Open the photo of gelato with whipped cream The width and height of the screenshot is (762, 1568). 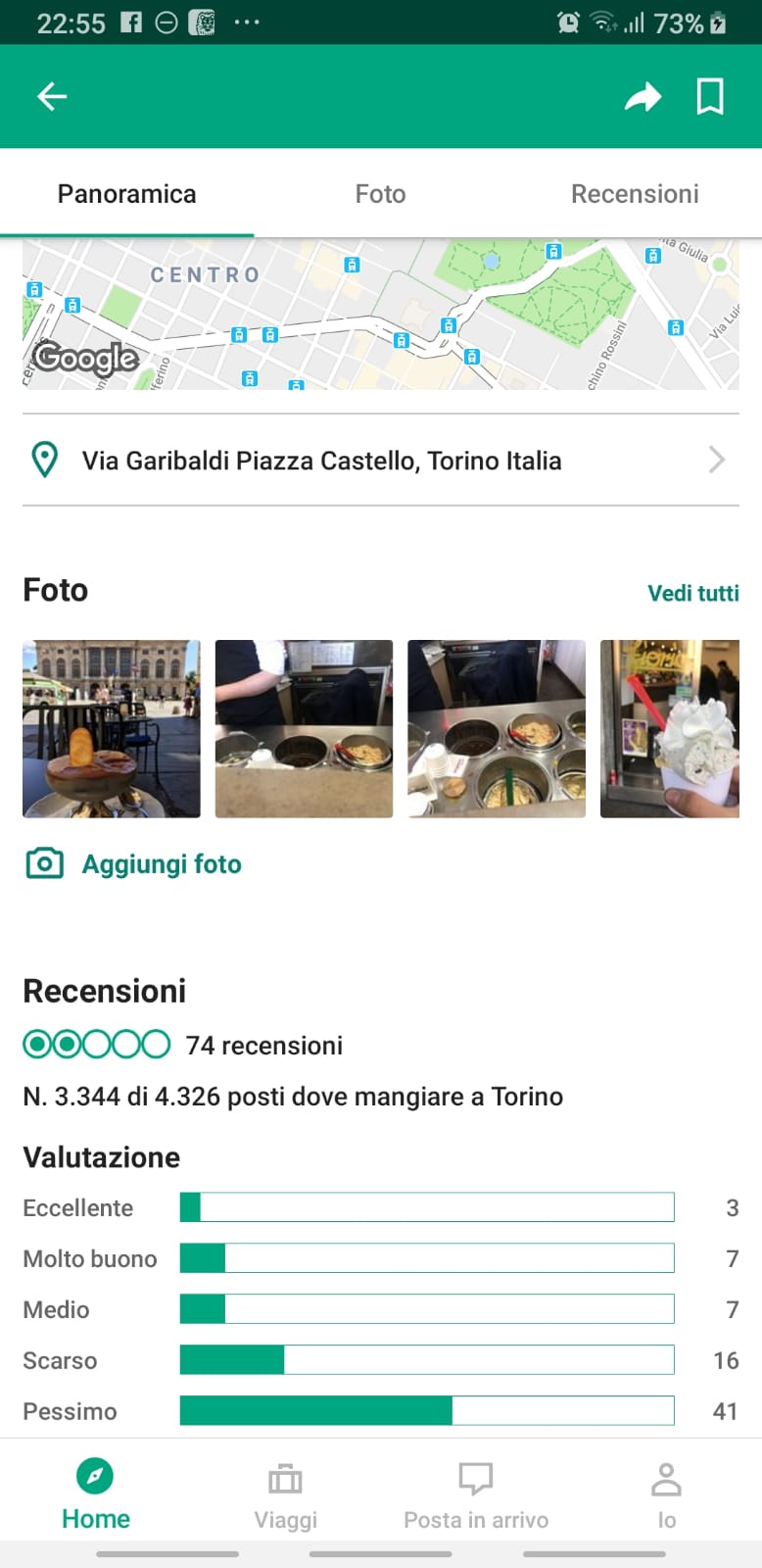670,728
